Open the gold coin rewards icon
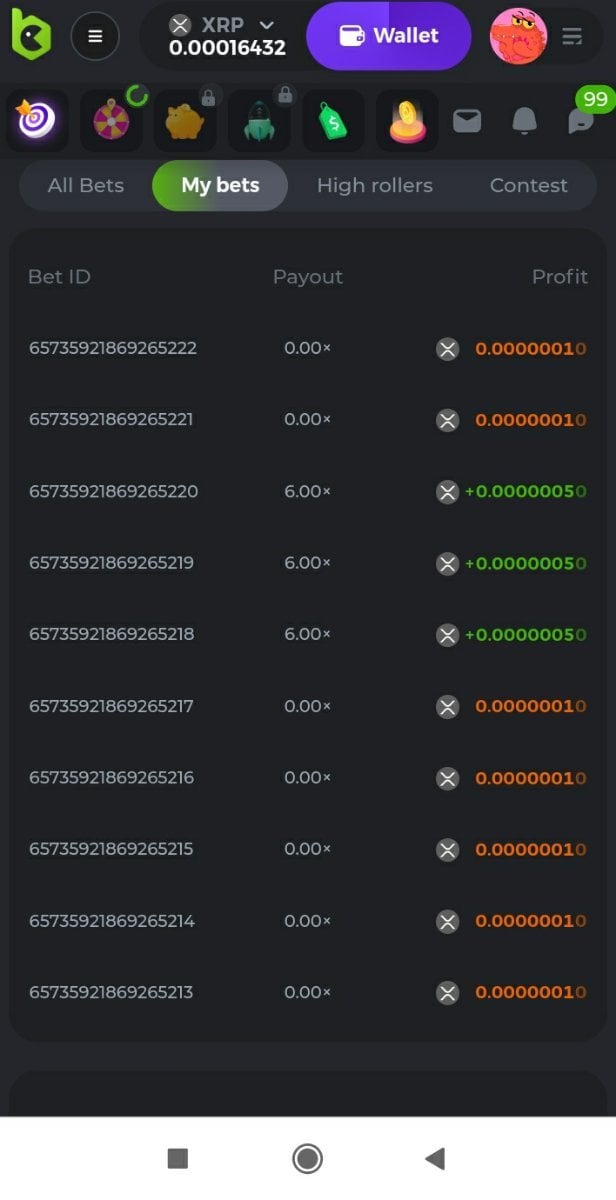616x1200 pixels. [407, 121]
